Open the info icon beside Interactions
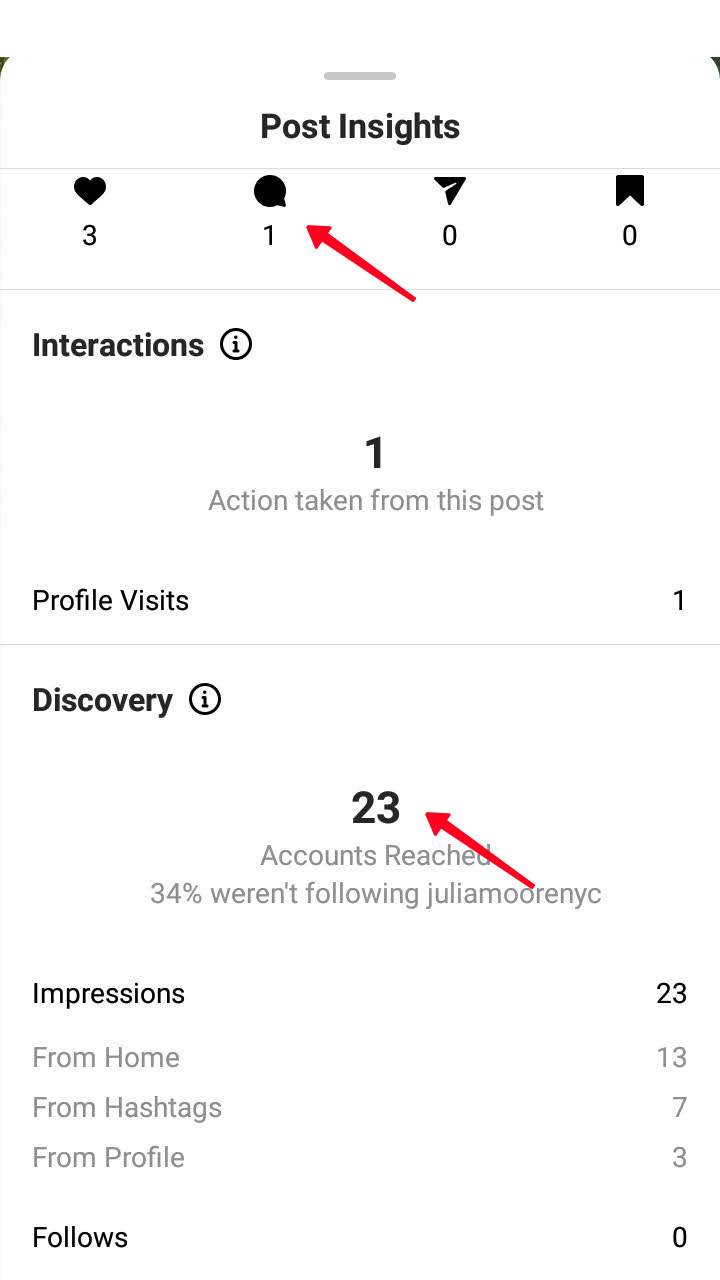 [236, 345]
